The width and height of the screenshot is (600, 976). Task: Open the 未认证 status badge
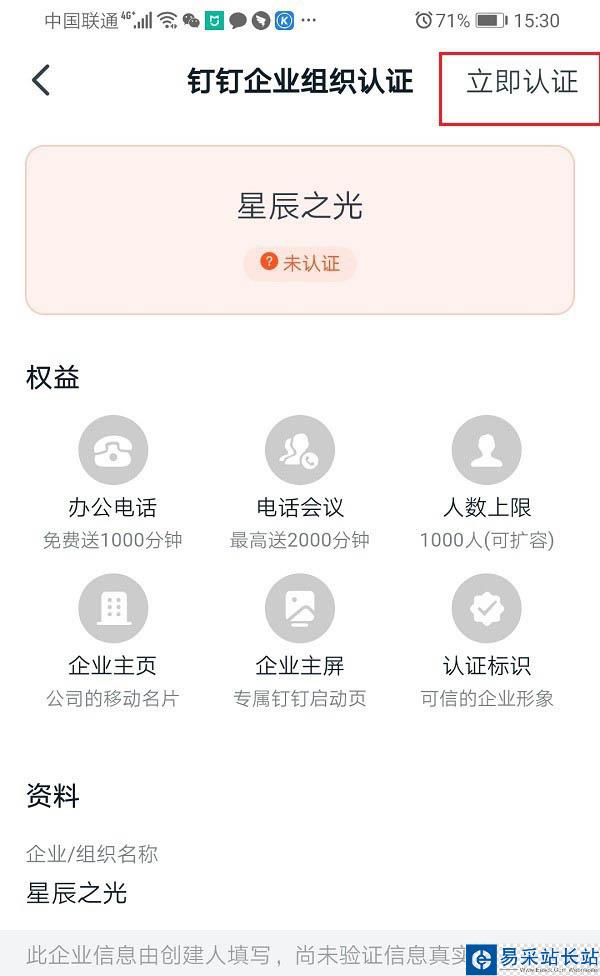tap(300, 263)
